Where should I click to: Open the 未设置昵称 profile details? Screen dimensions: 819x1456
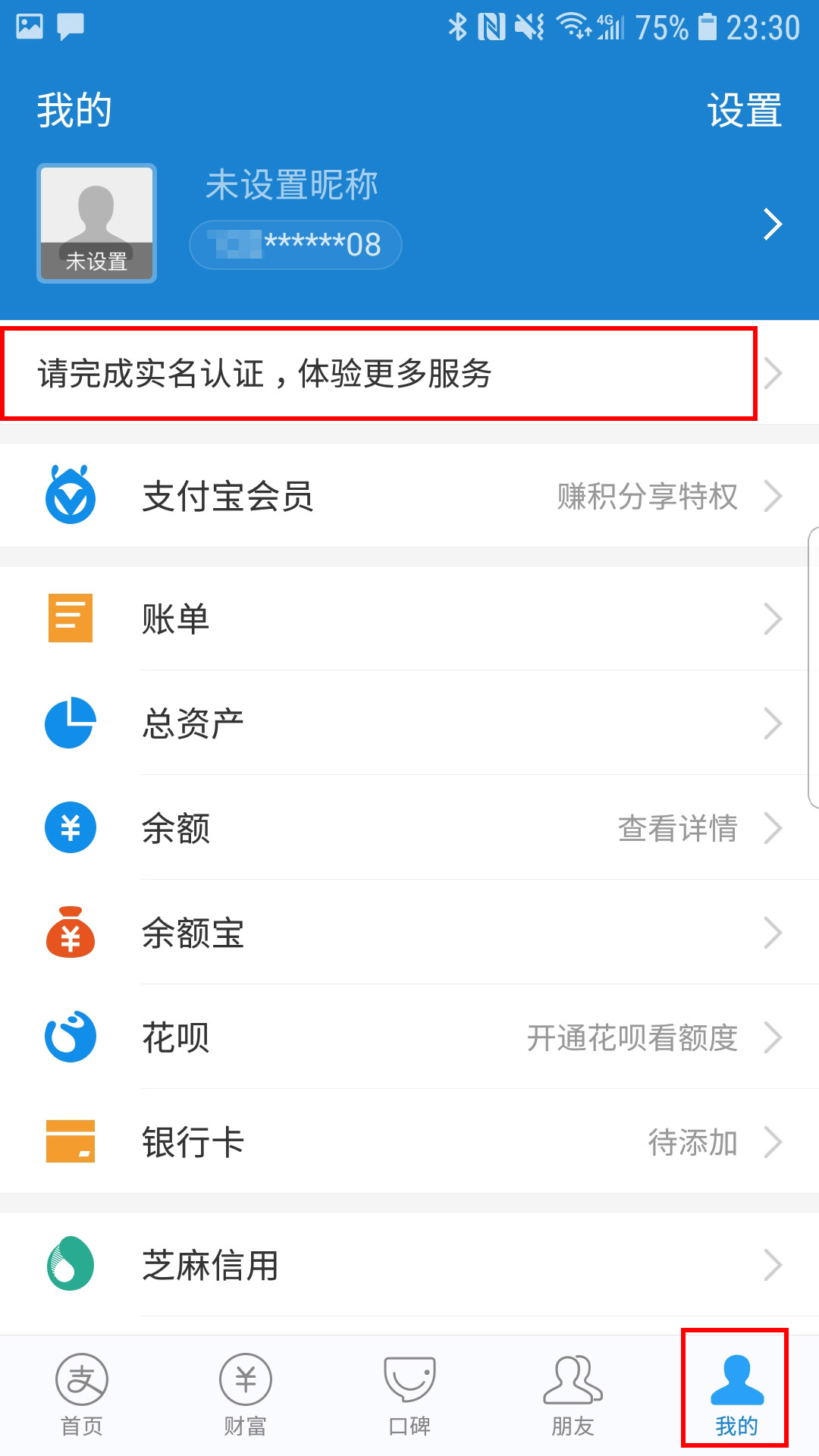click(409, 224)
